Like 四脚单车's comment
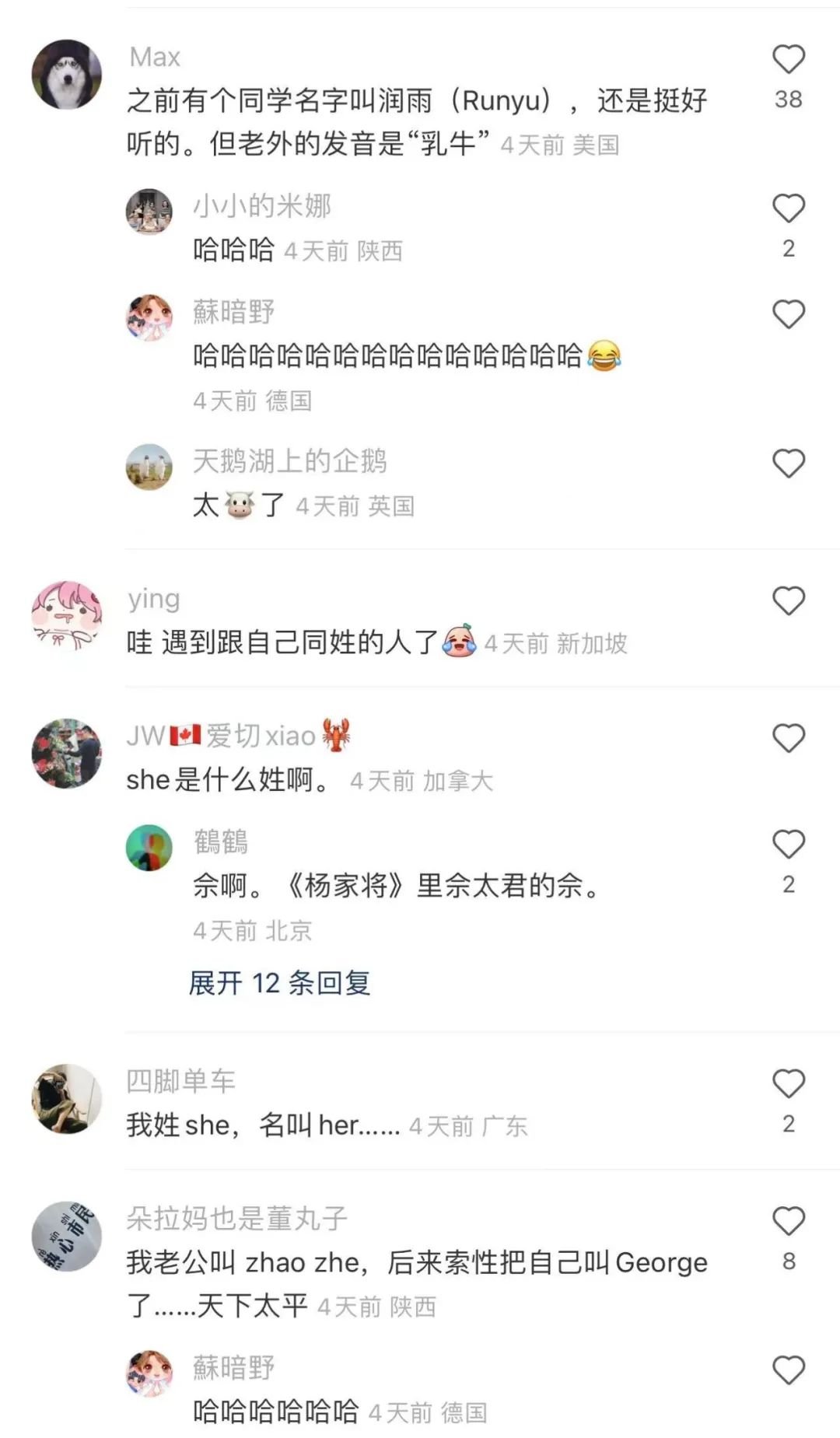Screen dimensions: 840x1438 pyautogui.click(x=788, y=1084)
